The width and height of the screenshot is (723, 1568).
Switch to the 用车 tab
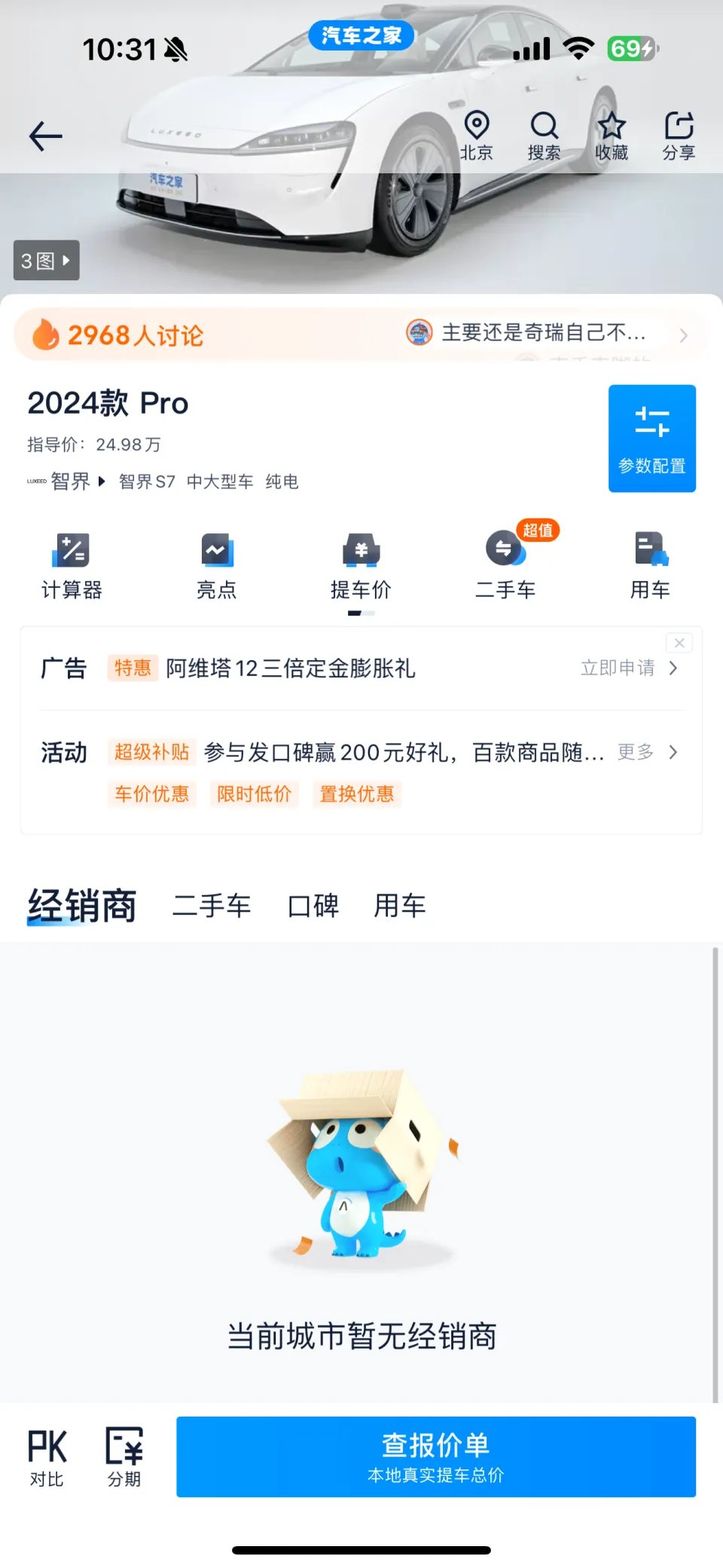[x=400, y=906]
